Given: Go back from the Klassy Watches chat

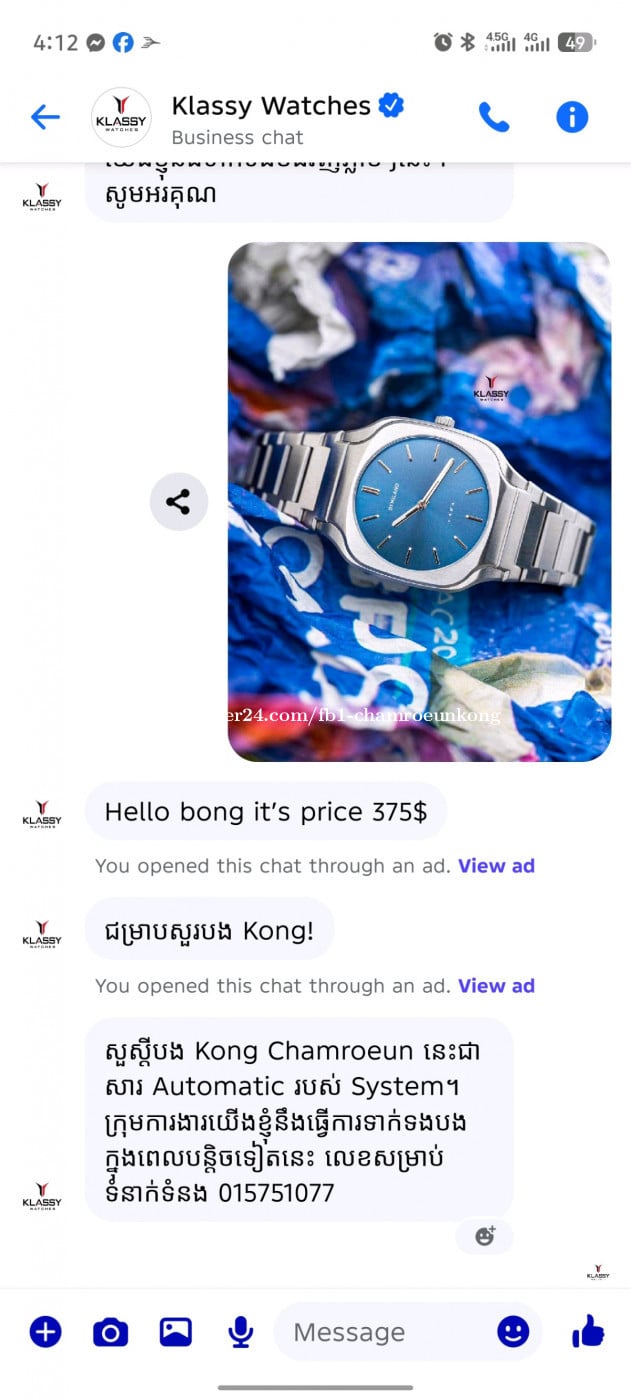Looking at the screenshot, I should click(45, 117).
